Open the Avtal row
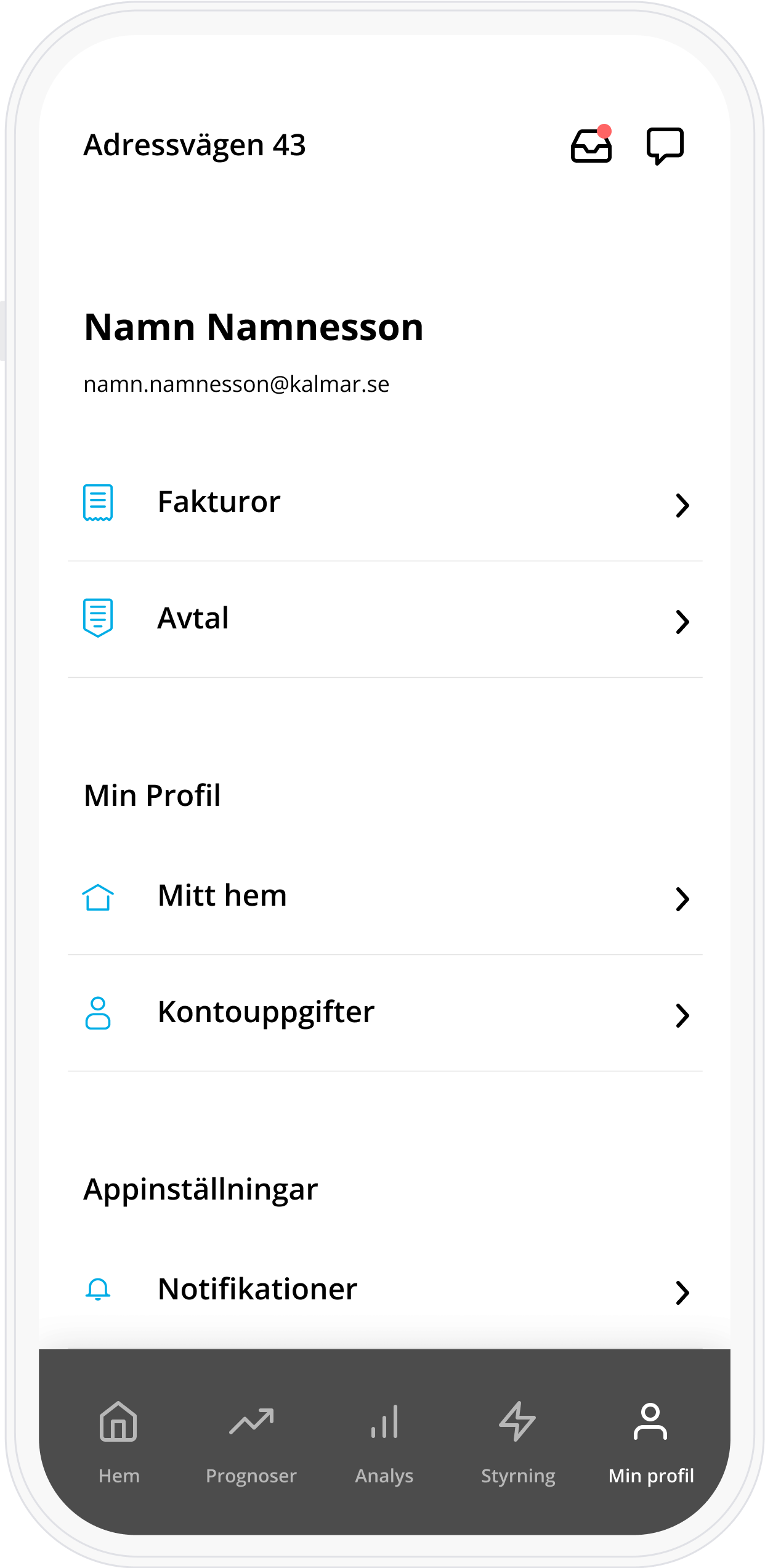This screenshot has width=765, height=1568. click(385, 619)
